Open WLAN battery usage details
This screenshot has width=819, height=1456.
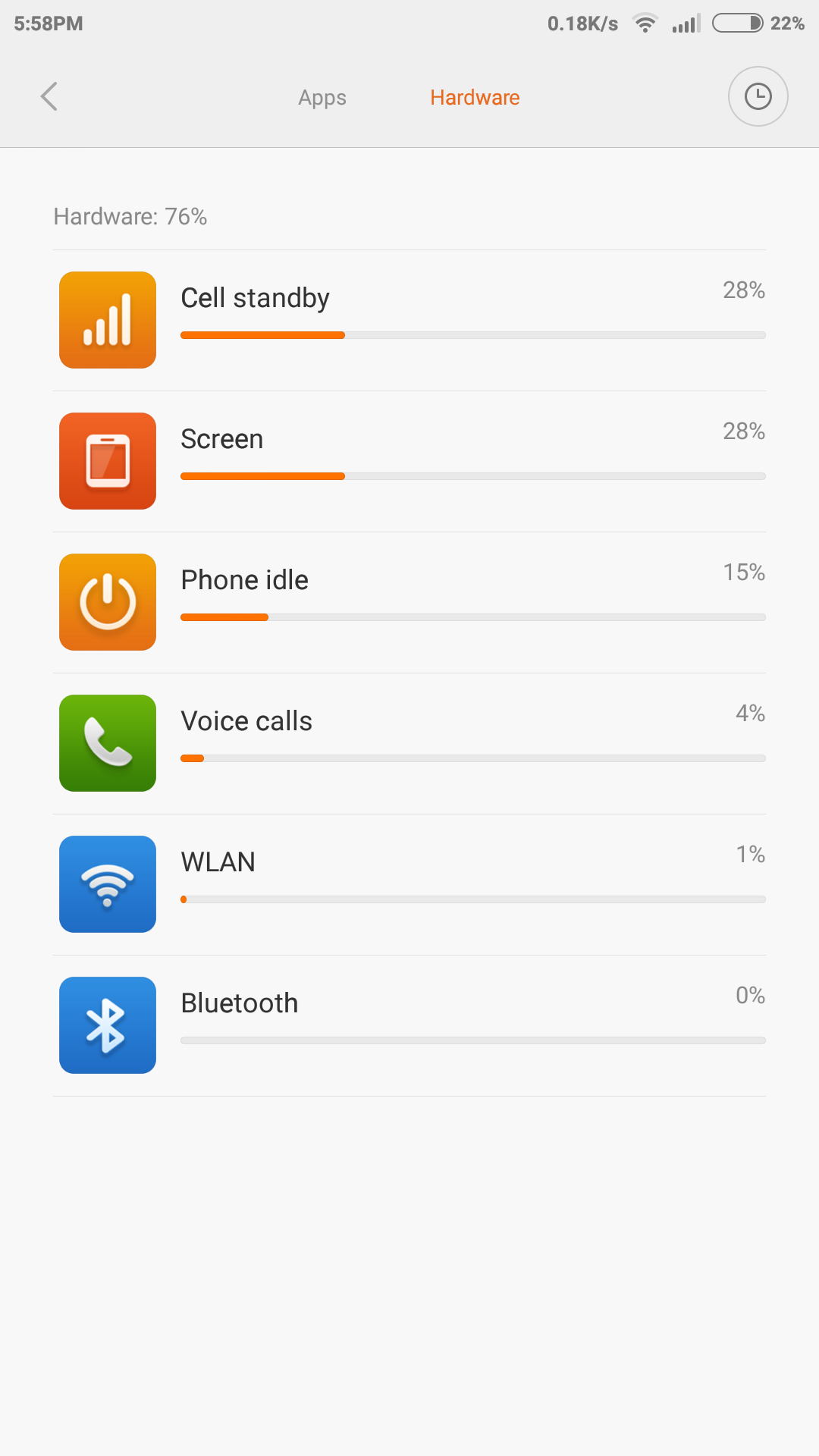click(409, 884)
